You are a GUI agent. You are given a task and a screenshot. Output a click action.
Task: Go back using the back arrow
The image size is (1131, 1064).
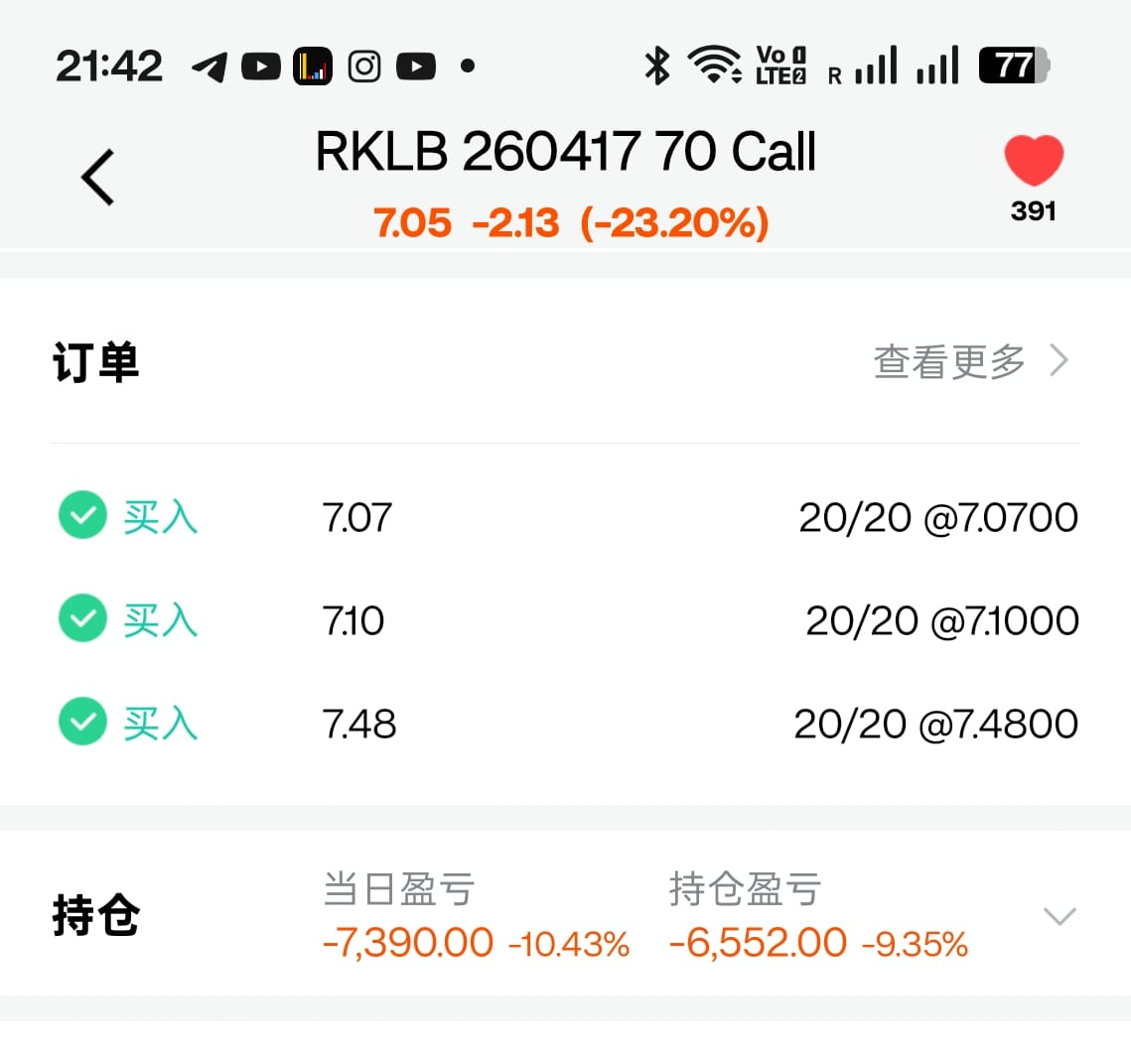(97, 178)
